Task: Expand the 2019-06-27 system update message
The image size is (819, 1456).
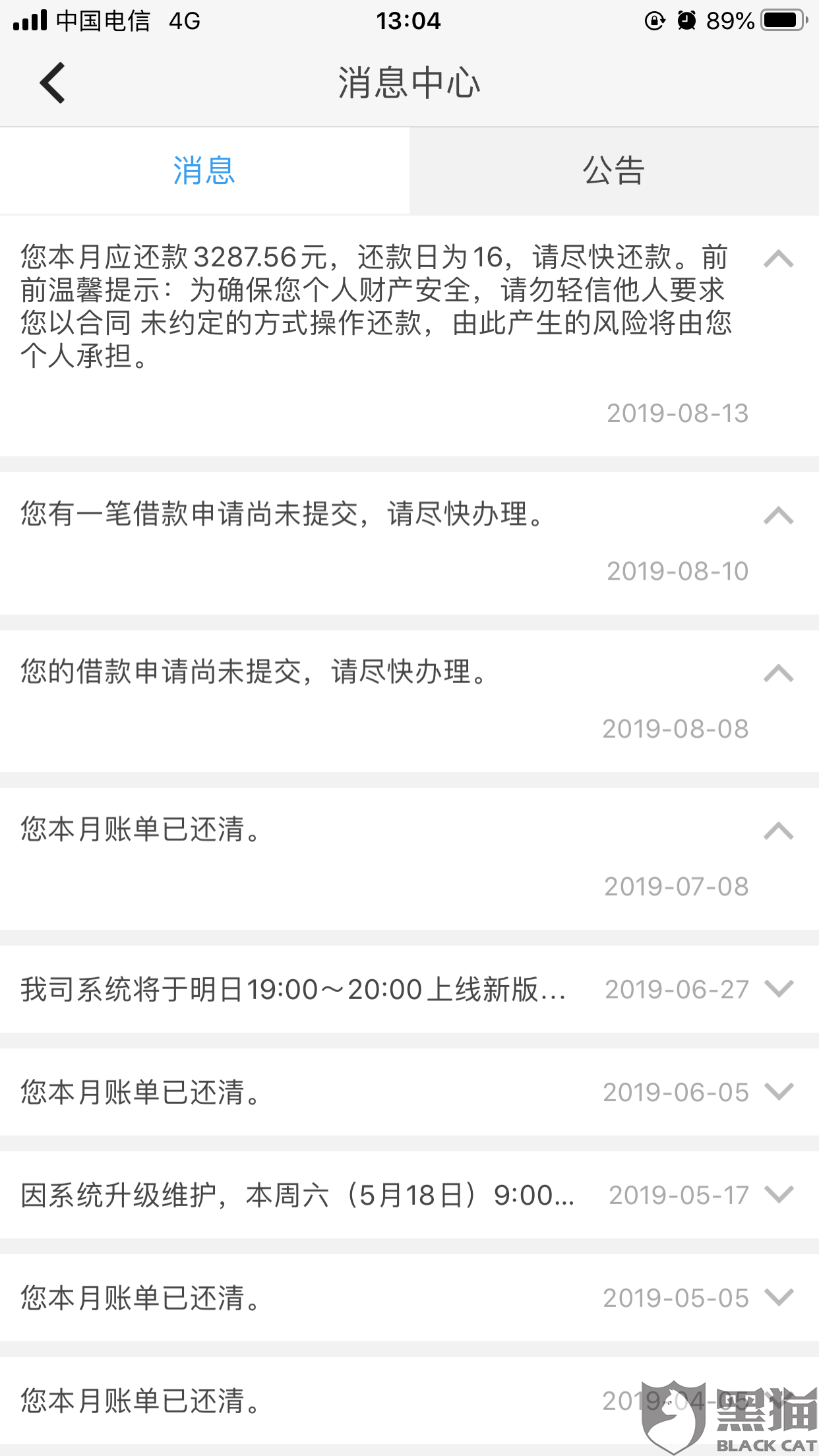Action: pyautogui.click(x=779, y=989)
